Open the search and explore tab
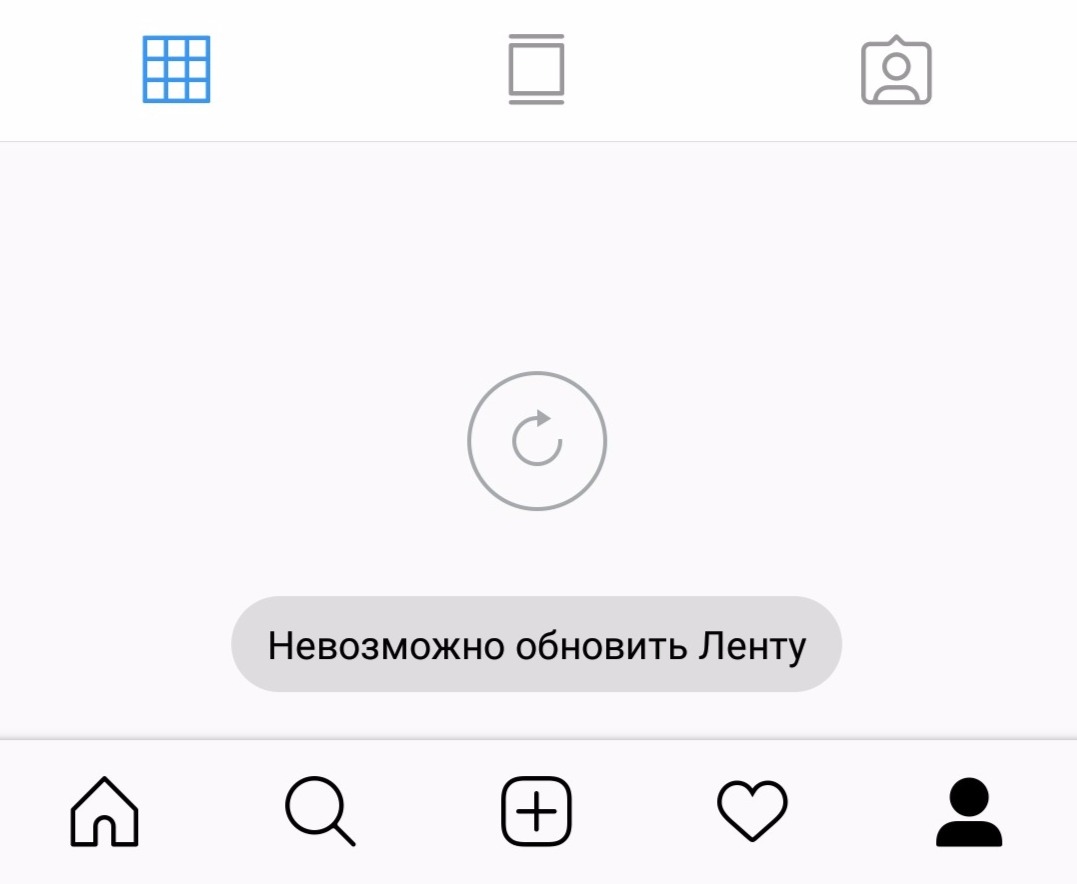 coord(320,811)
